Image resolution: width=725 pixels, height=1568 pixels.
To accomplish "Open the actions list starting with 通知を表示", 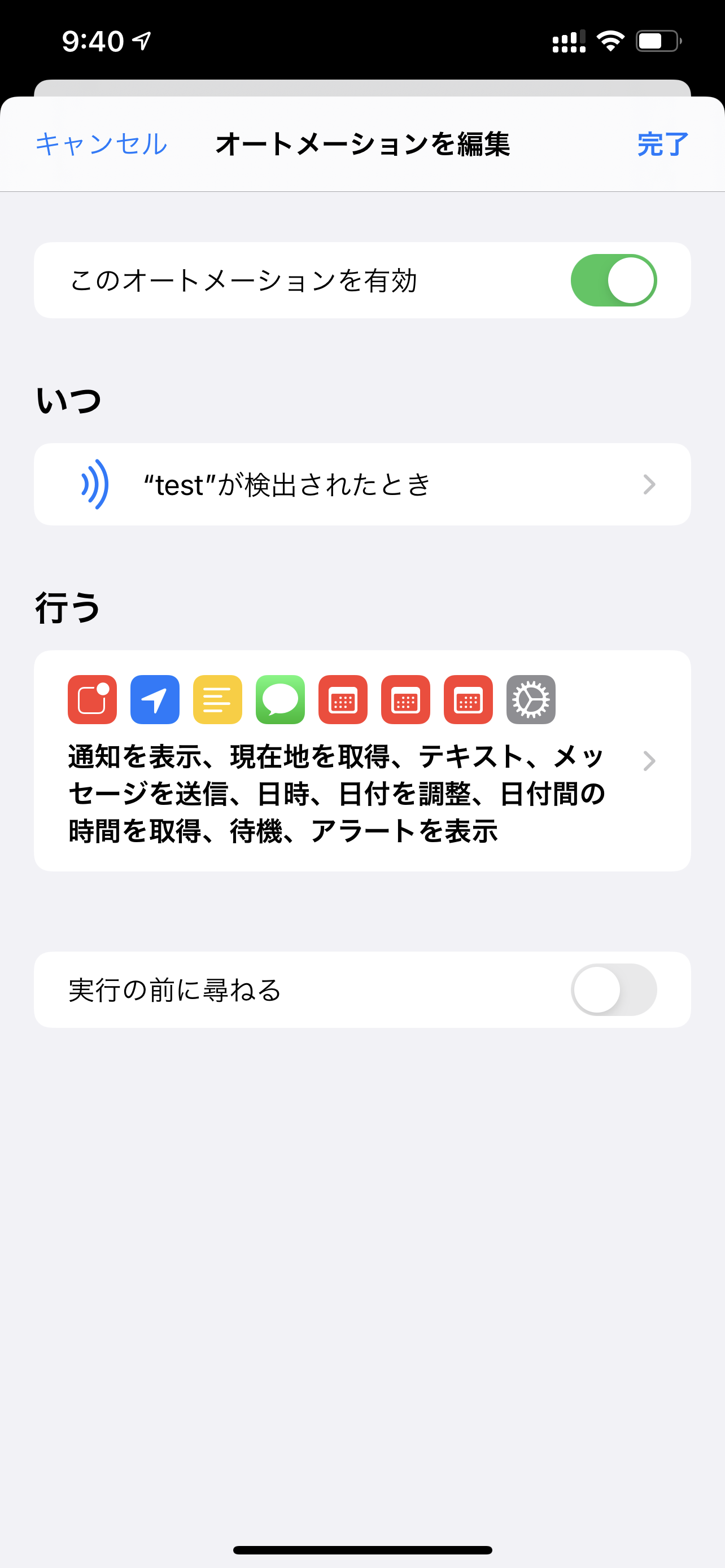I will coord(362,761).
